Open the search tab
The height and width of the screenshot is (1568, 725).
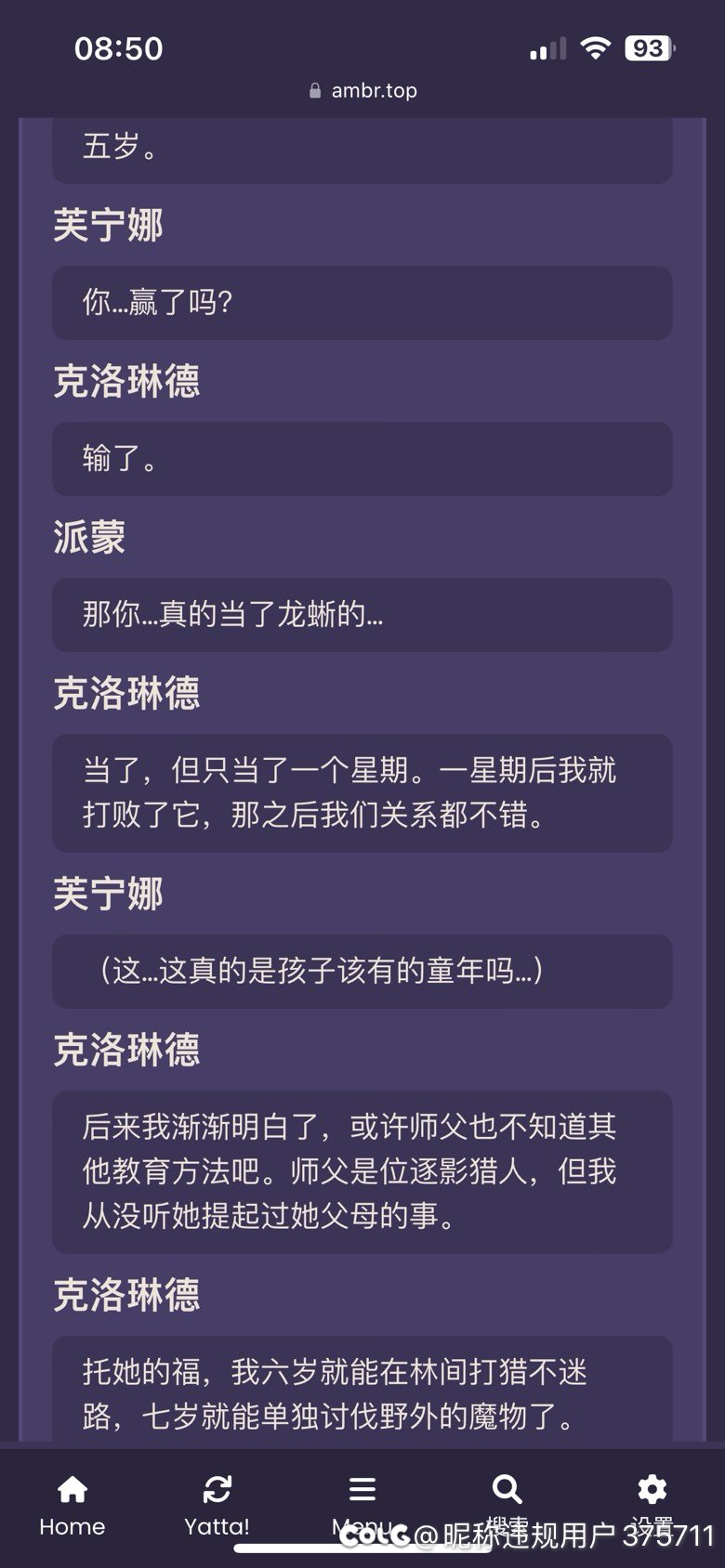(x=507, y=1506)
